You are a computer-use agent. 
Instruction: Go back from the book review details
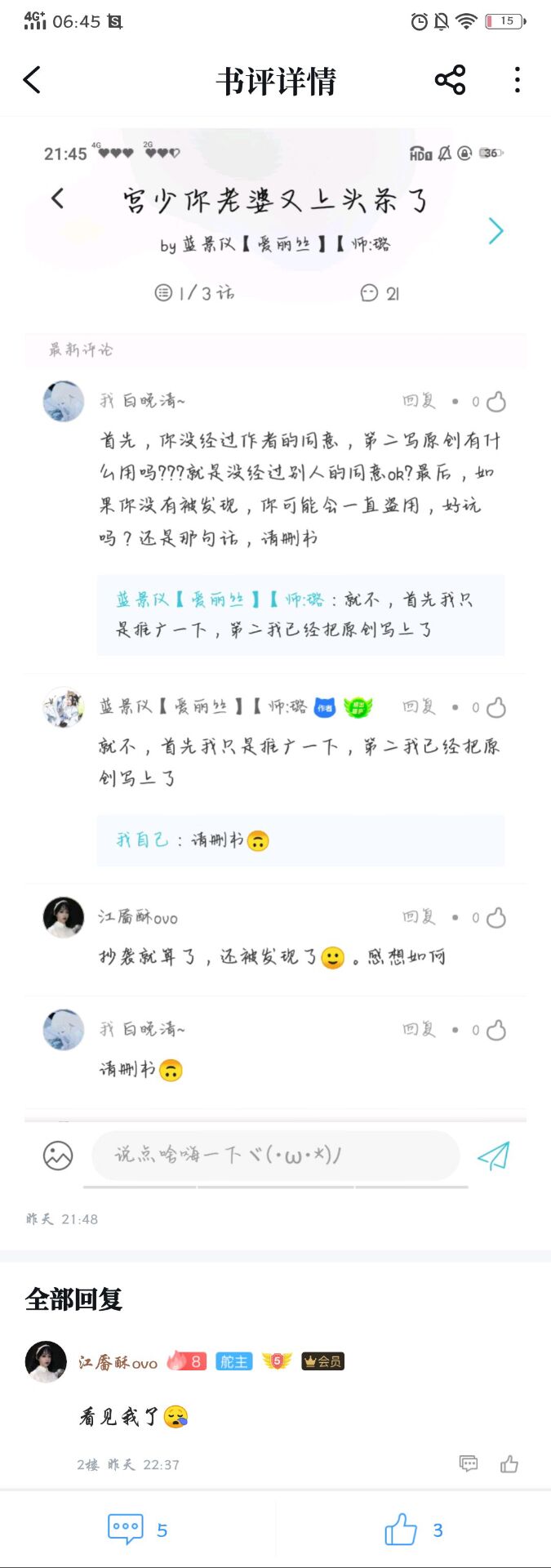click(x=32, y=80)
